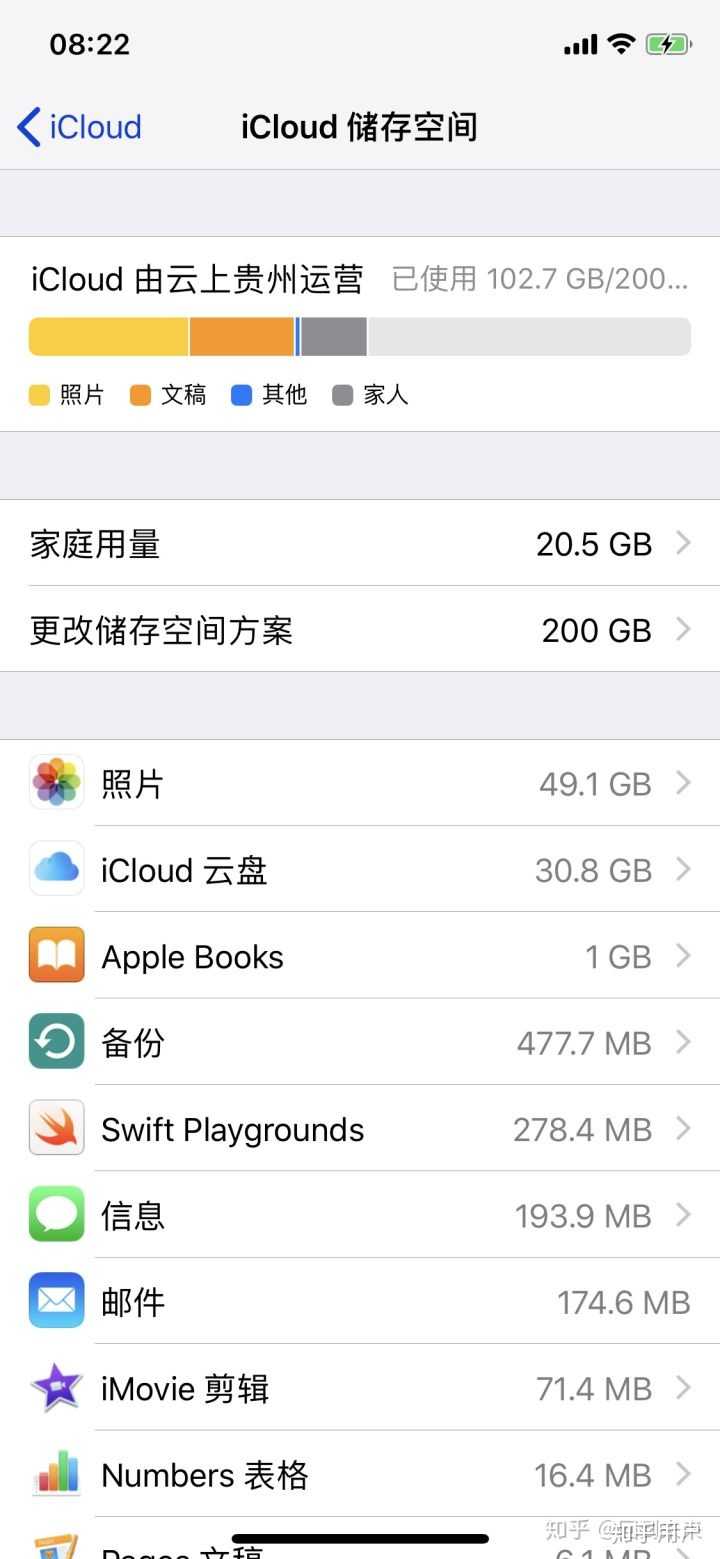This screenshot has height=1559, width=720.
Task: Expand the 家庭用量 row
Action: (x=360, y=544)
